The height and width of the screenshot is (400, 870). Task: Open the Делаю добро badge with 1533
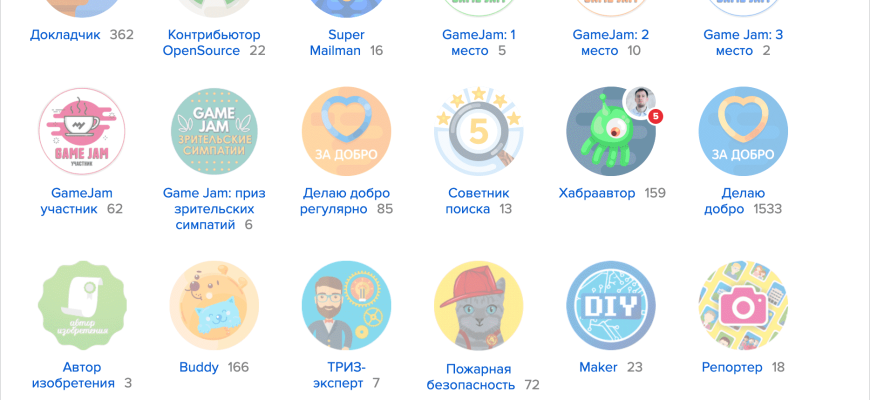coord(742,132)
